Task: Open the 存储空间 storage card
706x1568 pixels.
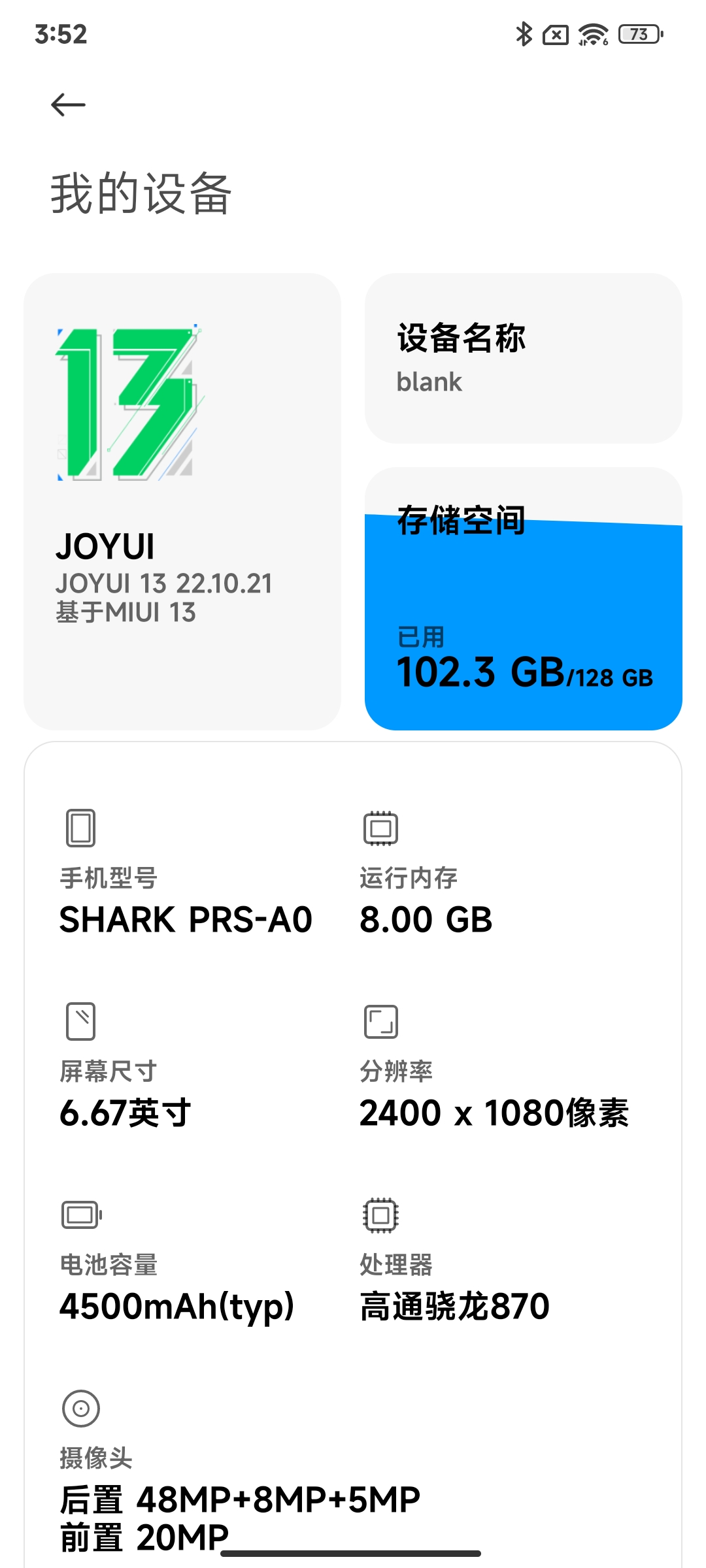Action: (523, 598)
